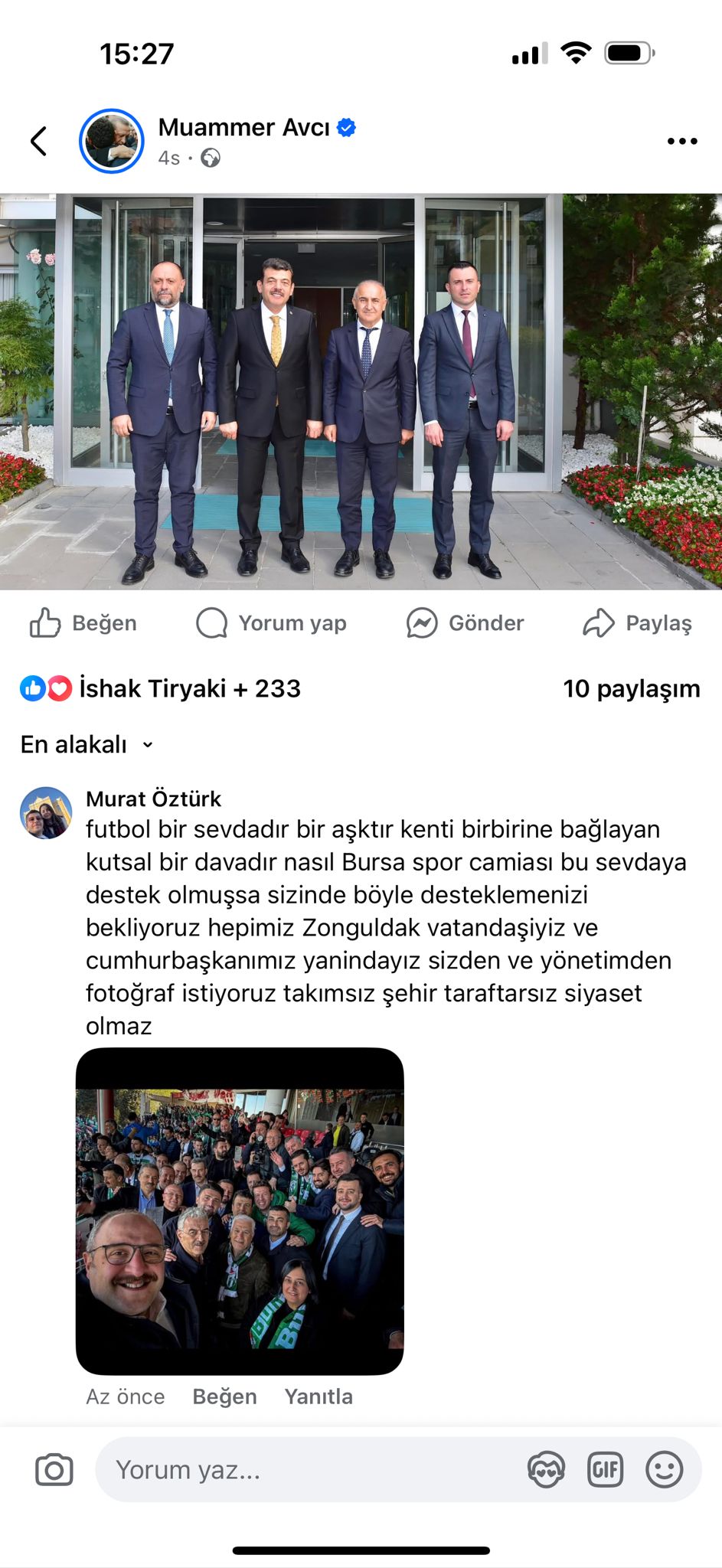Like Murat Öztürk's comment
Screen dimensions: 722x1568
pyautogui.click(x=224, y=1396)
